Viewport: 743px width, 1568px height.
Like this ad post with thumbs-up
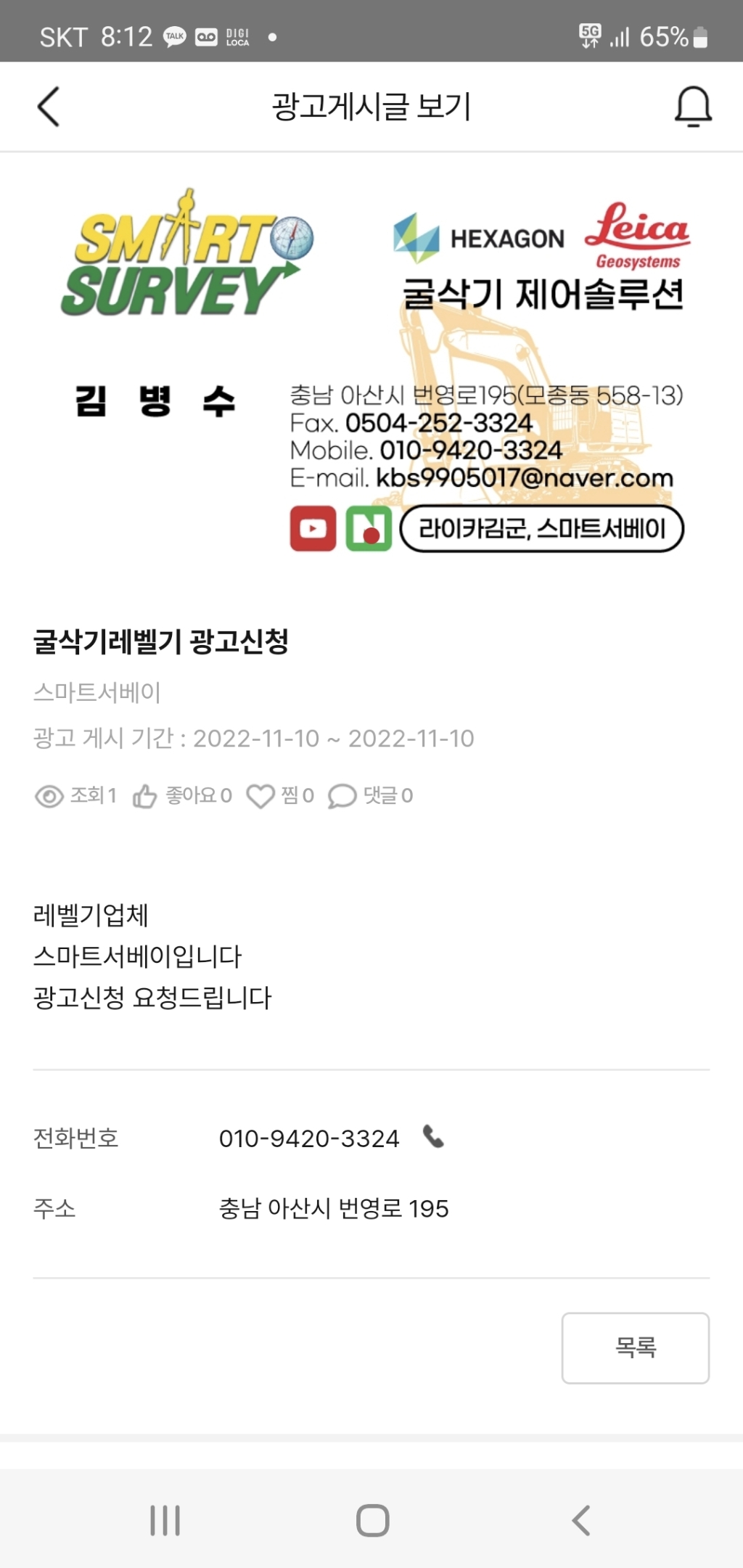tap(145, 796)
